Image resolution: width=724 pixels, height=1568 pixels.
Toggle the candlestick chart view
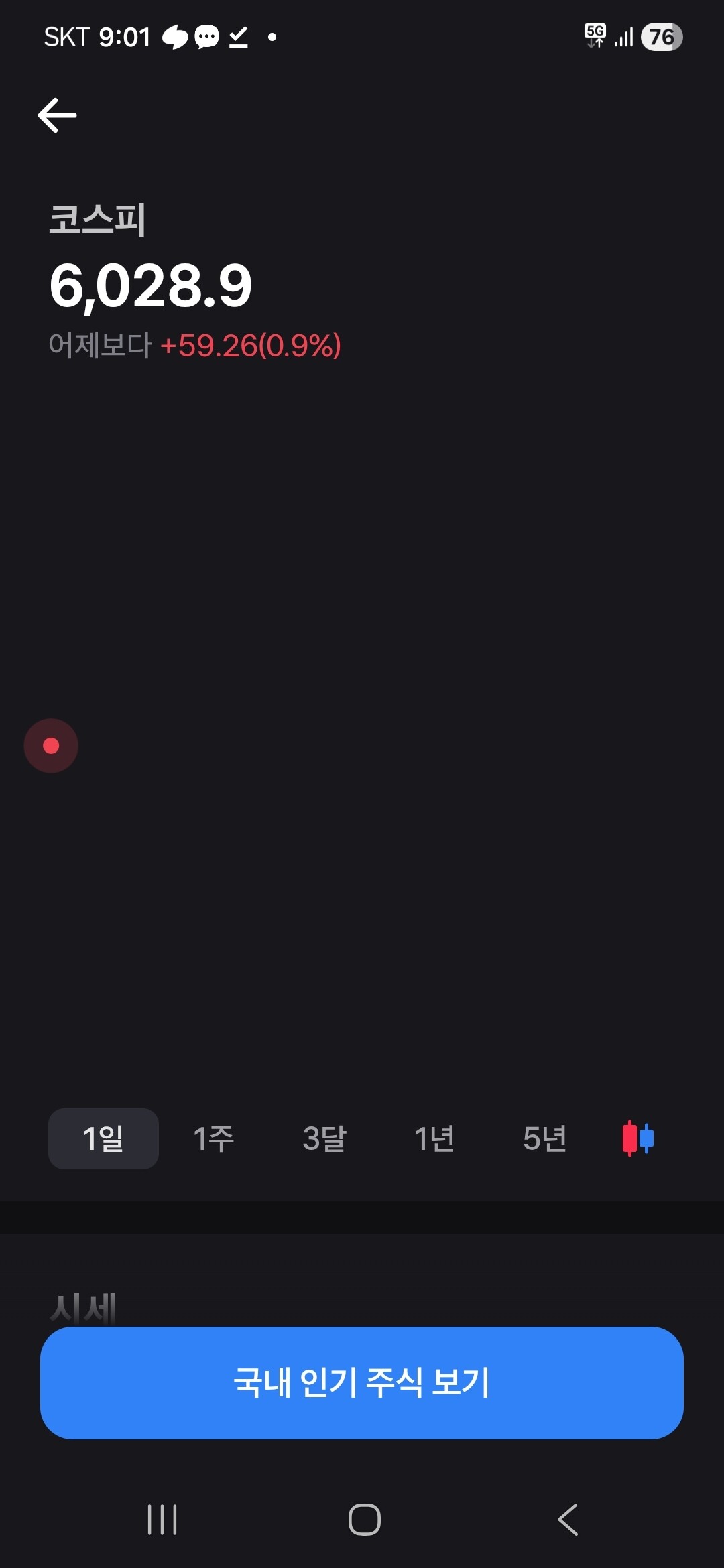(x=638, y=1138)
